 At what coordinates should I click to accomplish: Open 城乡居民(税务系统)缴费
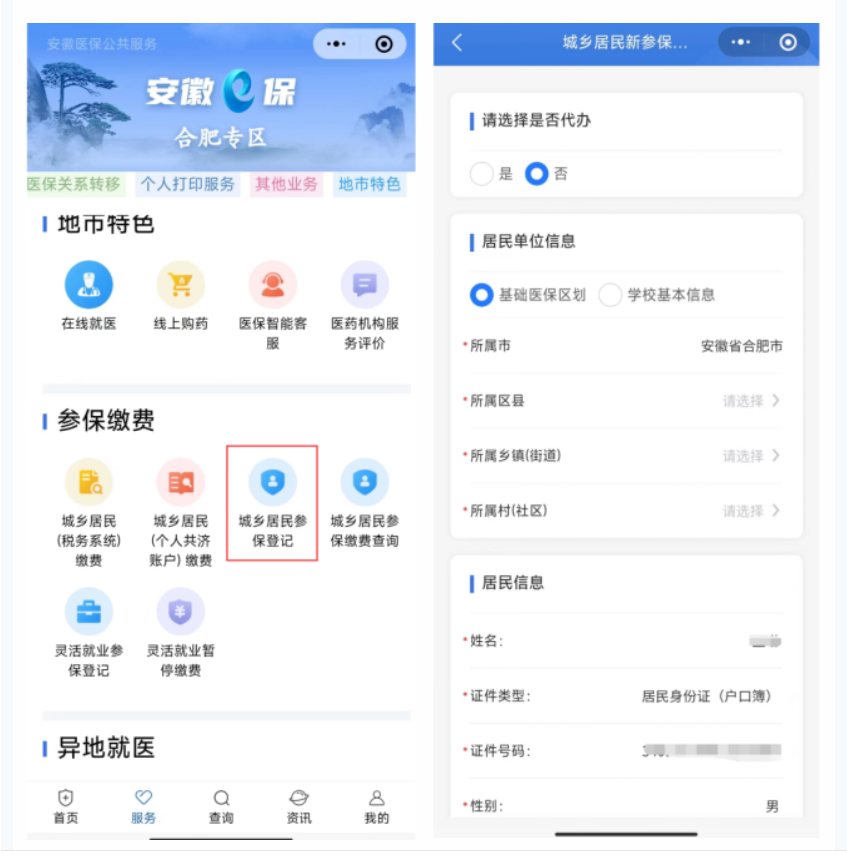89,512
